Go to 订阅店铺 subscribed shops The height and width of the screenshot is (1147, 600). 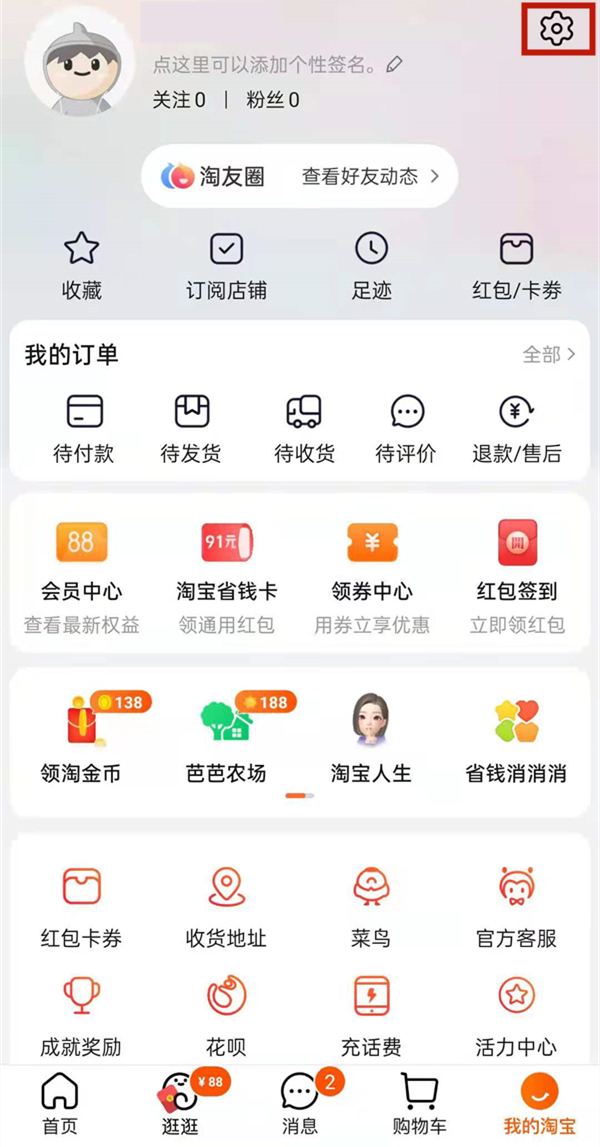click(227, 265)
